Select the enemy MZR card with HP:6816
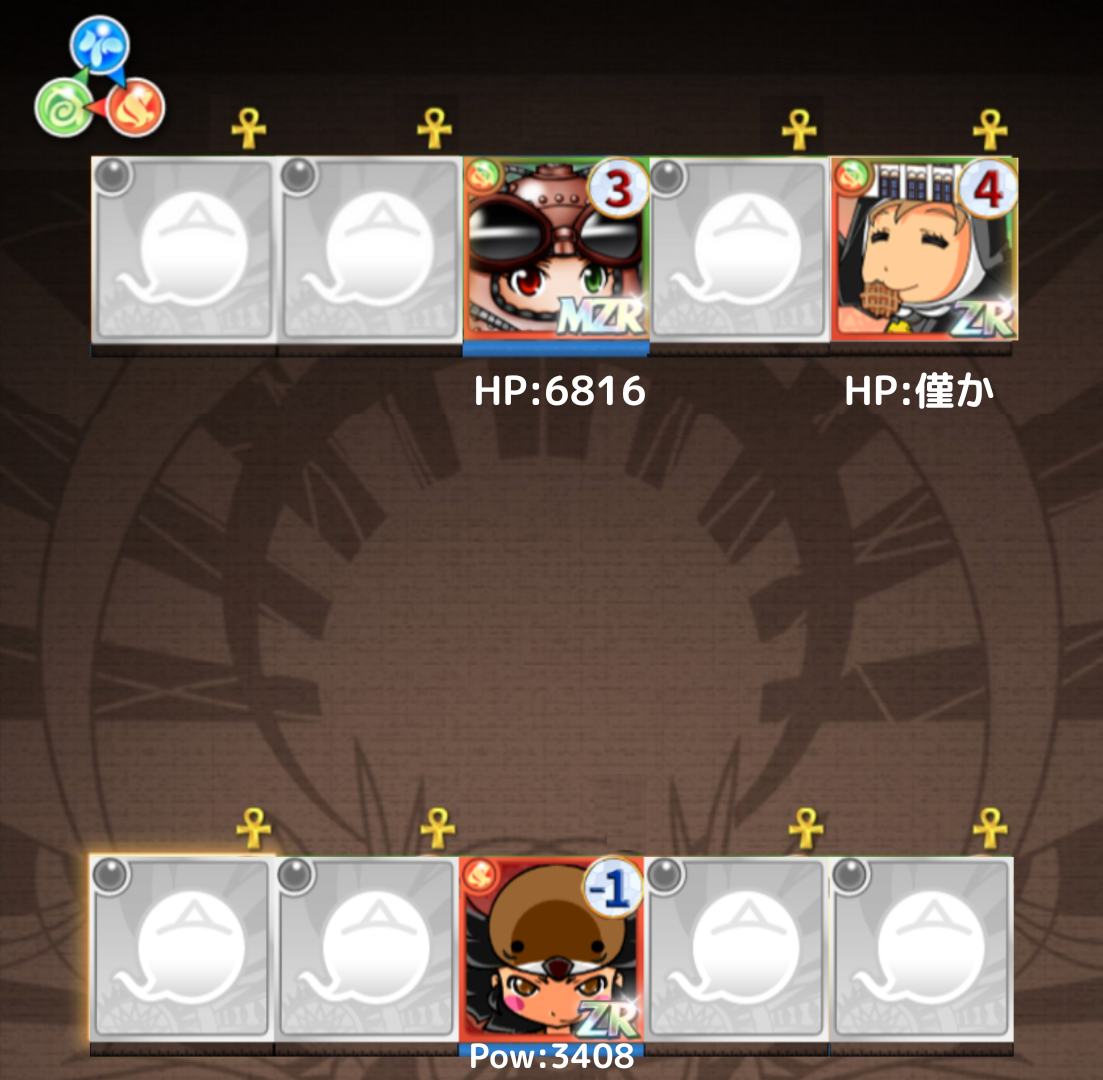 click(x=555, y=250)
